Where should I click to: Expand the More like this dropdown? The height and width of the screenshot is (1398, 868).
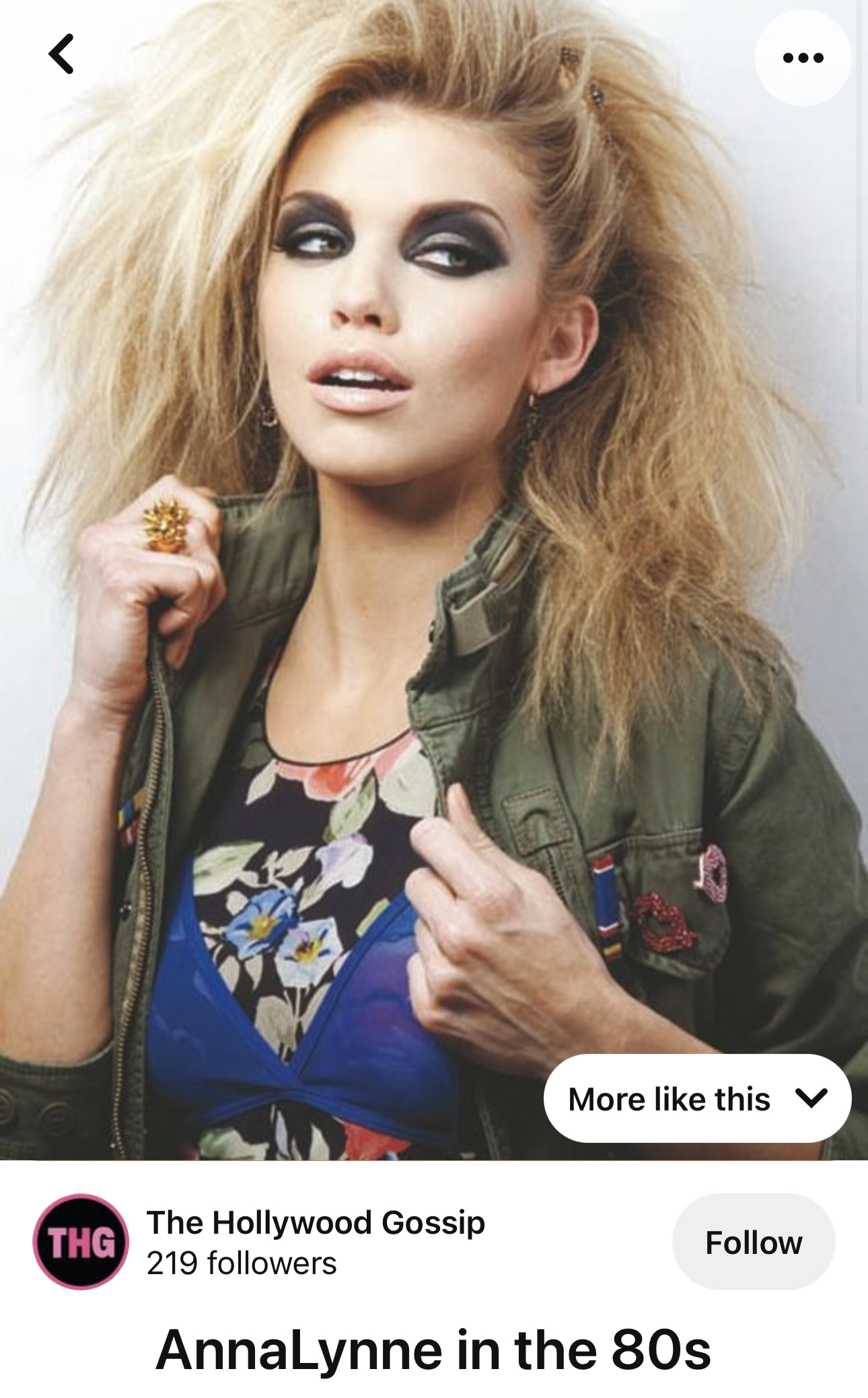point(697,1098)
